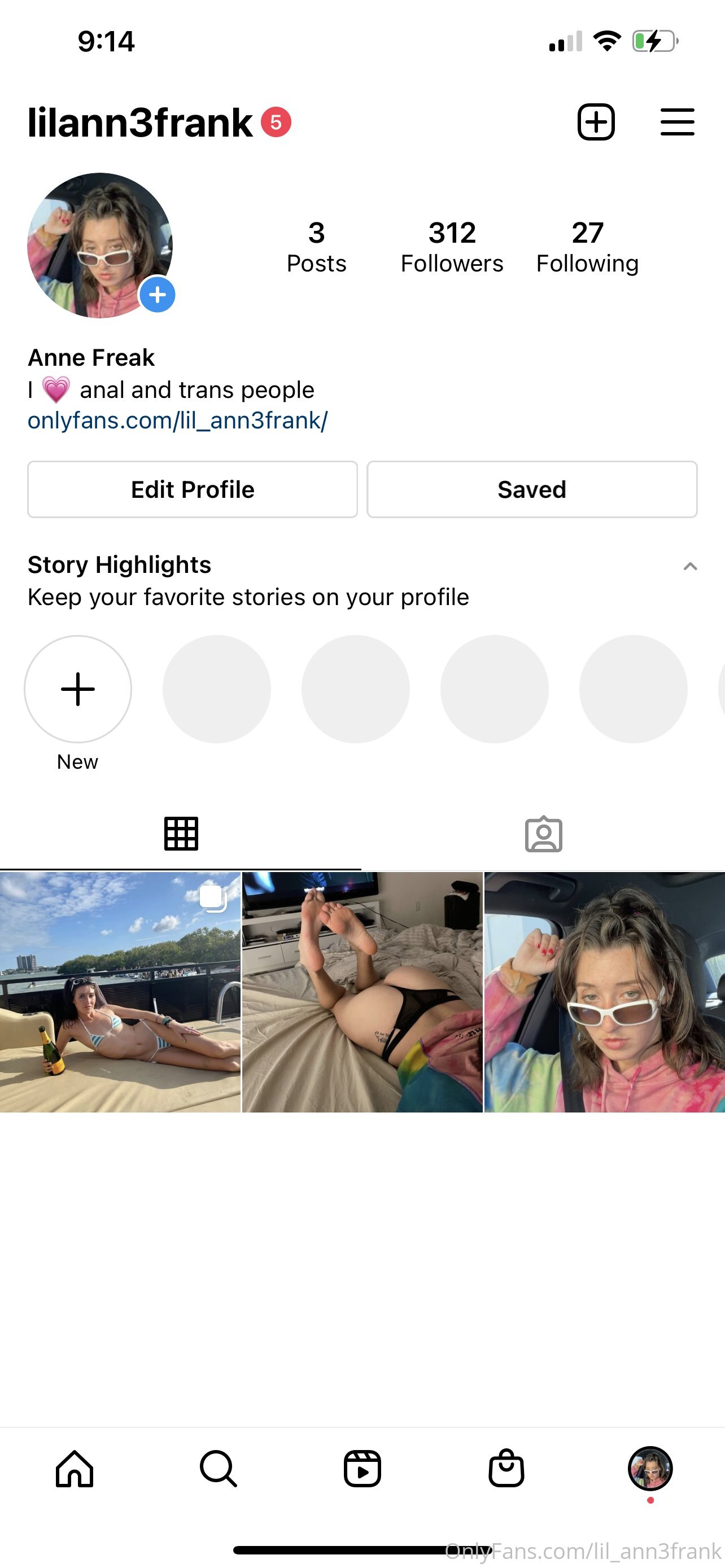Select the posts grid tab

coord(181,834)
